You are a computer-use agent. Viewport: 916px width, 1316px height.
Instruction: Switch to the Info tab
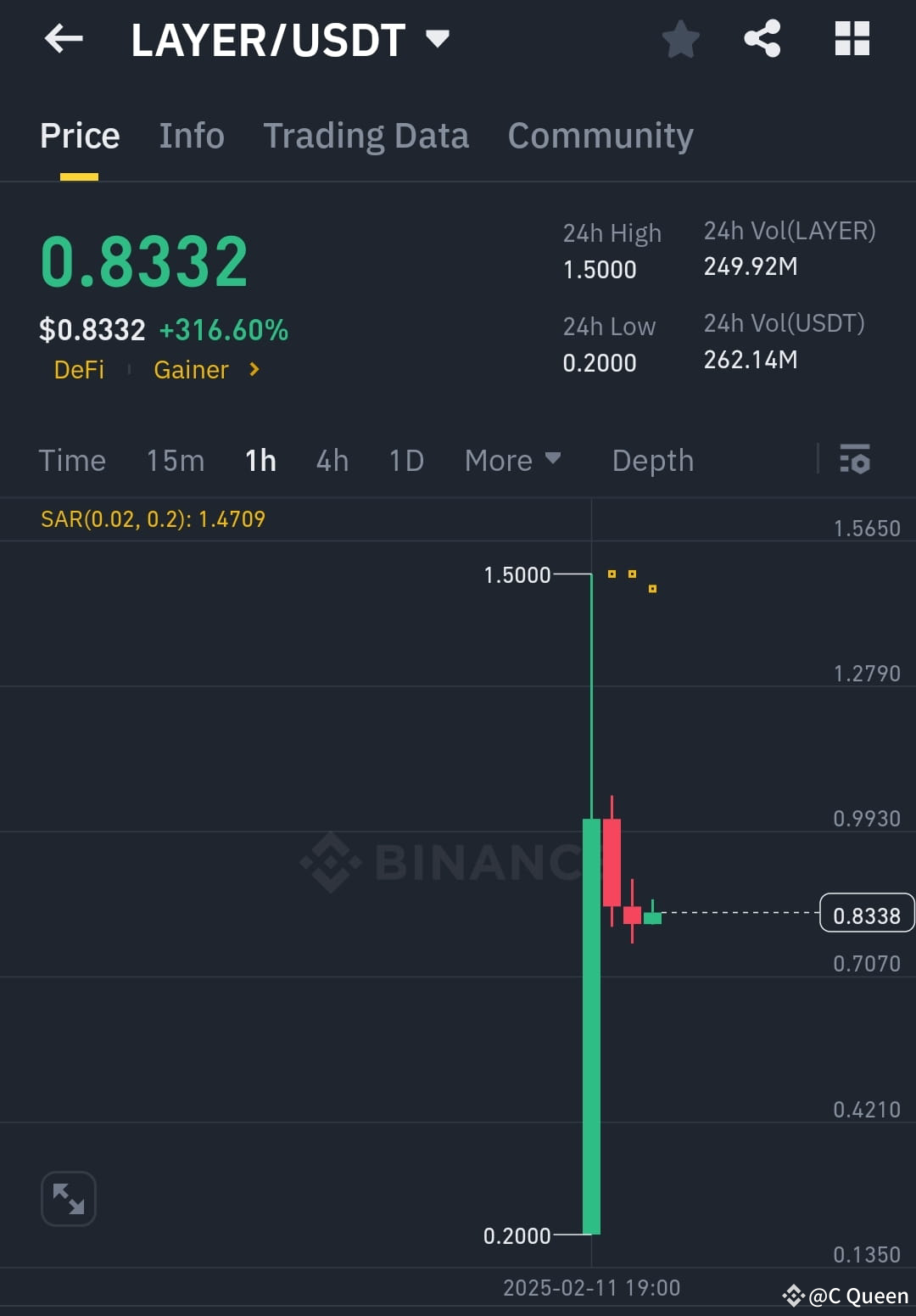coord(192,136)
